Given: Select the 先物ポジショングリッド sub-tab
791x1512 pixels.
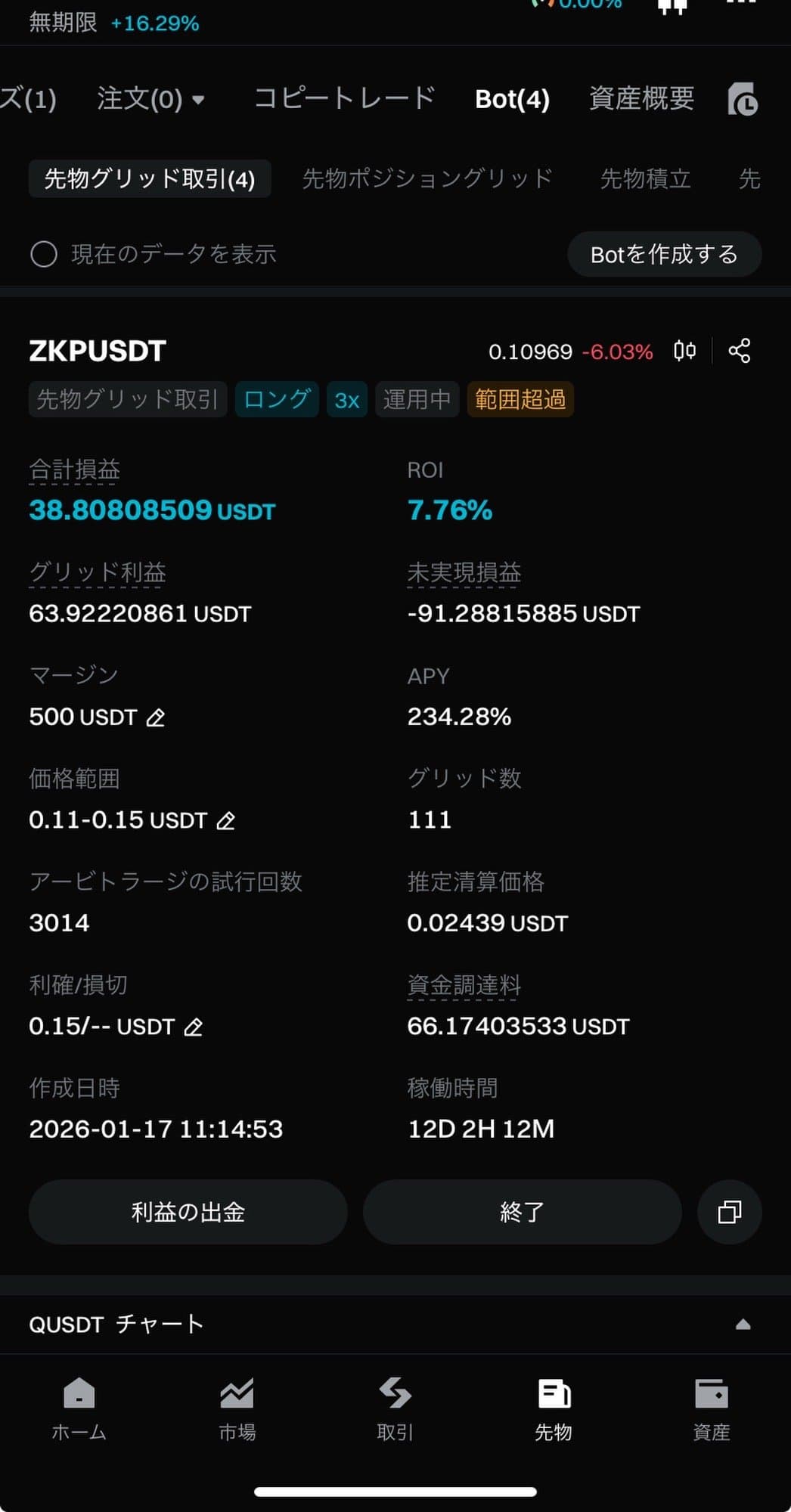Looking at the screenshot, I should pos(427,179).
